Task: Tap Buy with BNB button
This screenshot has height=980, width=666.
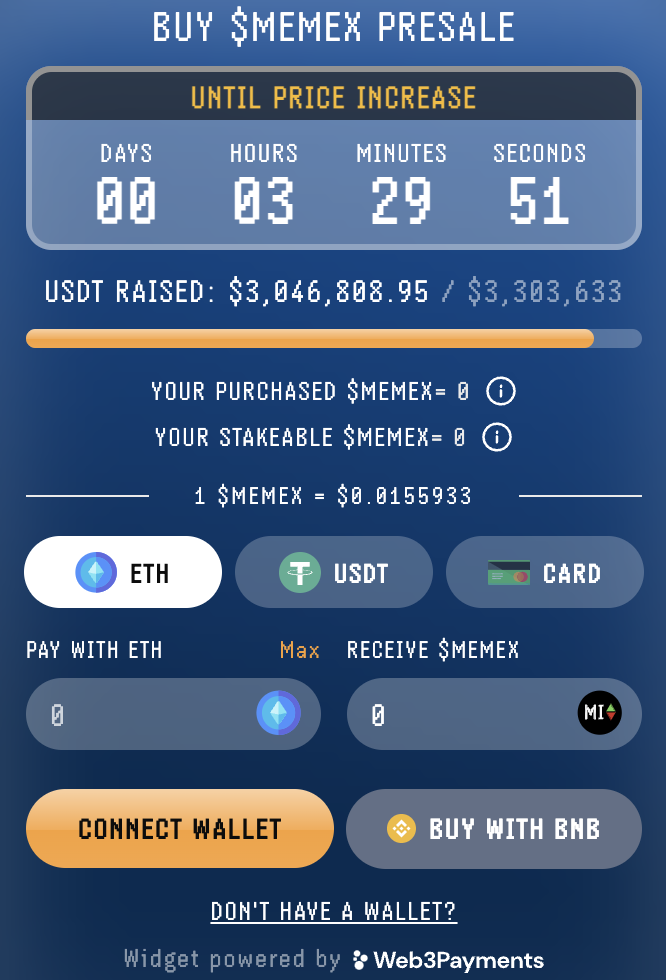Action: coord(493,828)
